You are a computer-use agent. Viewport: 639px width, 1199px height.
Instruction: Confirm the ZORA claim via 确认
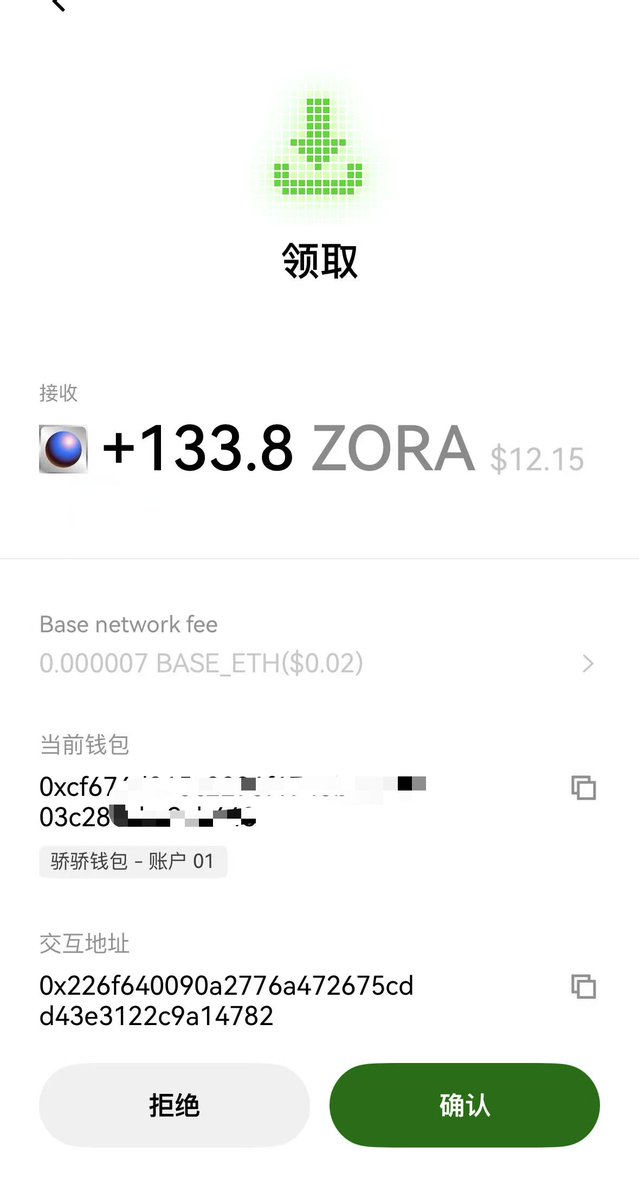click(465, 1105)
